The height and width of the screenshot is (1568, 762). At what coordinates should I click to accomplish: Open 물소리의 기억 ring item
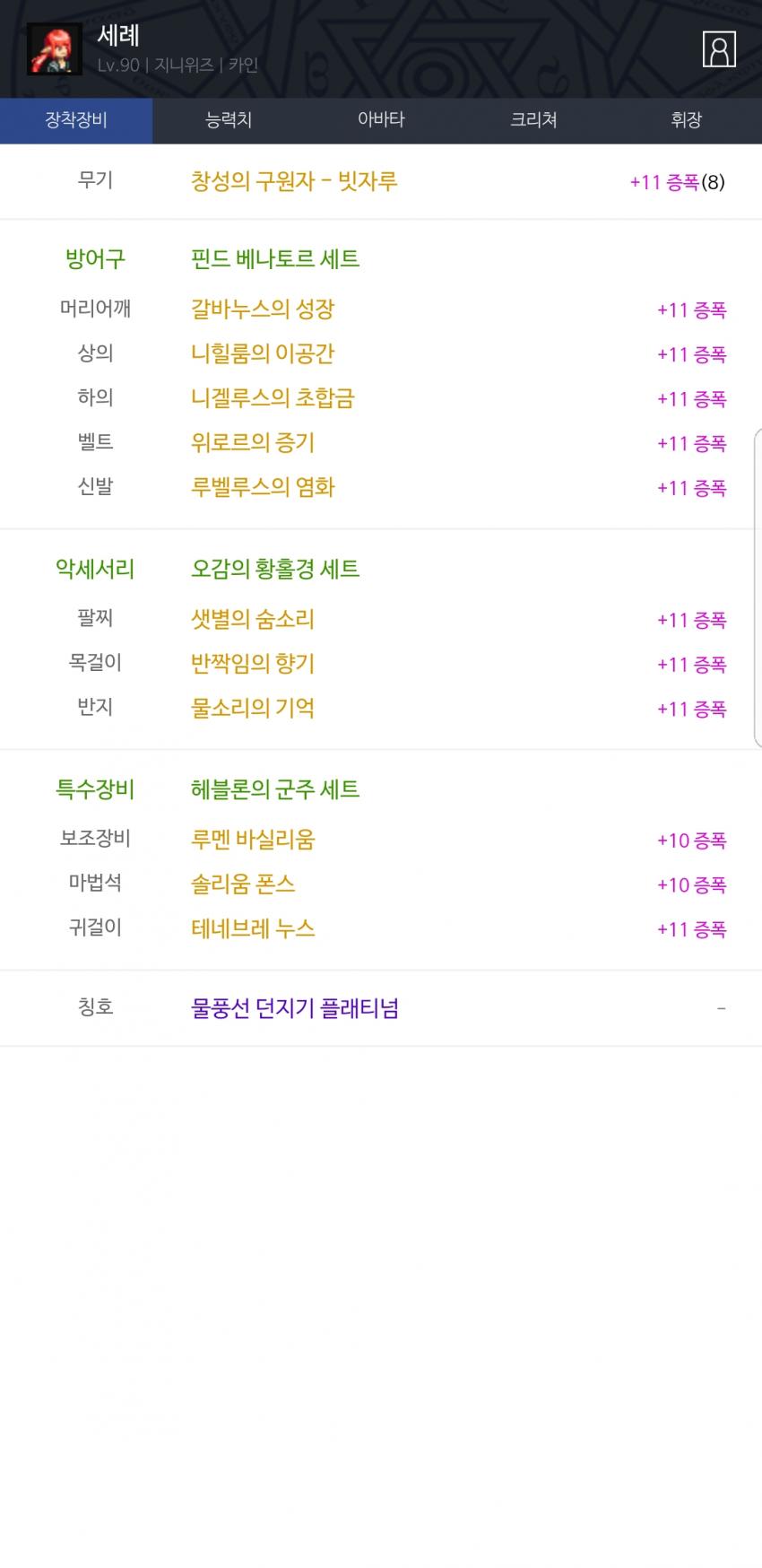click(x=253, y=709)
